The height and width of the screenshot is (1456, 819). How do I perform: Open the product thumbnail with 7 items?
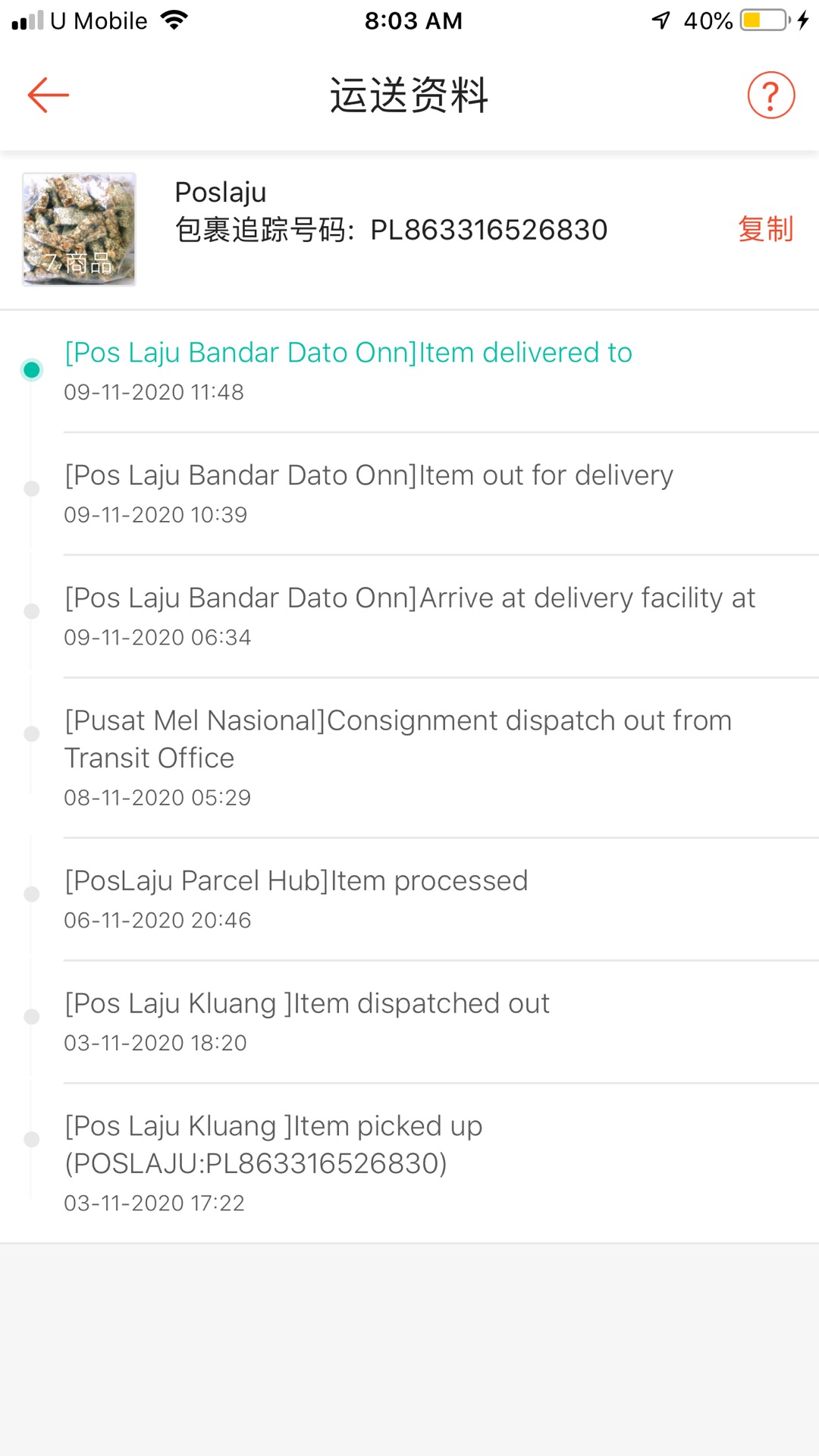[79, 229]
